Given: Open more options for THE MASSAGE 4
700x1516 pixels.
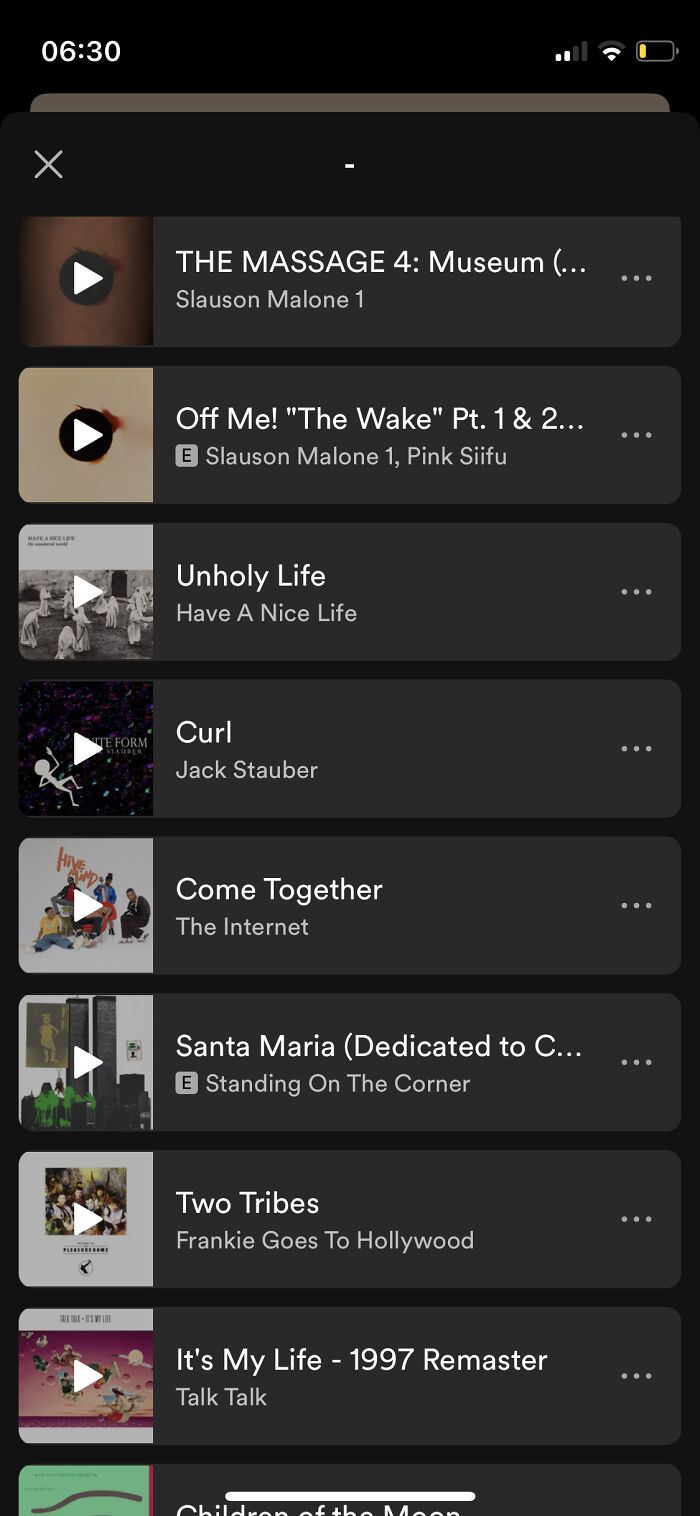Looking at the screenshot, I should click(636, 279).
